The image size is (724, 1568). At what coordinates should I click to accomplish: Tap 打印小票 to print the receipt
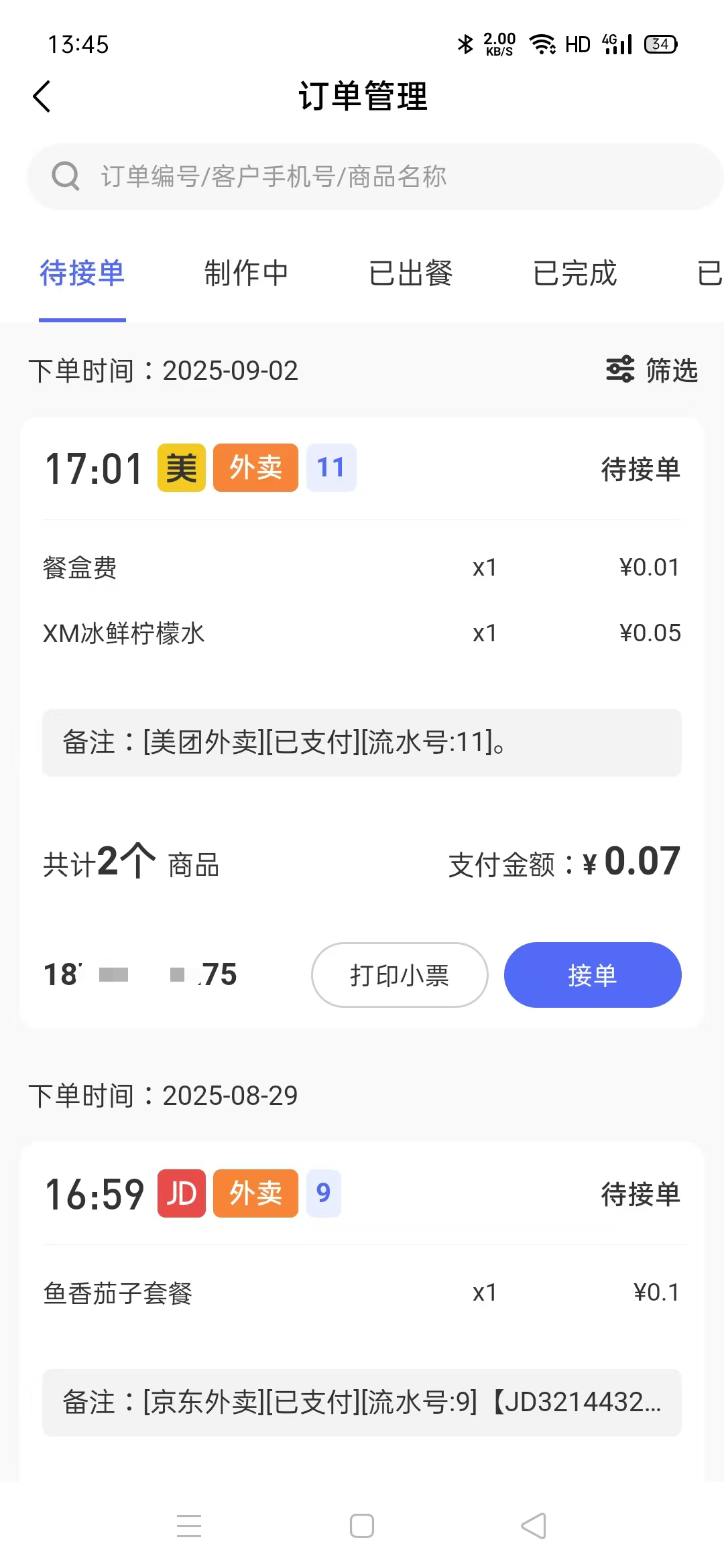pos(400,975)
